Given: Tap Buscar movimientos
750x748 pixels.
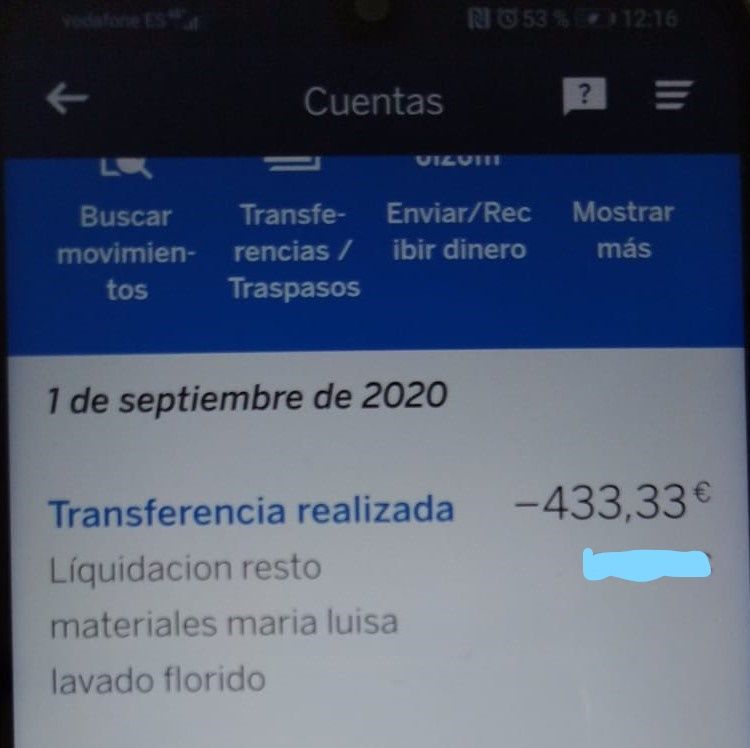Looking at the screenshot, I should coord(126,251).
